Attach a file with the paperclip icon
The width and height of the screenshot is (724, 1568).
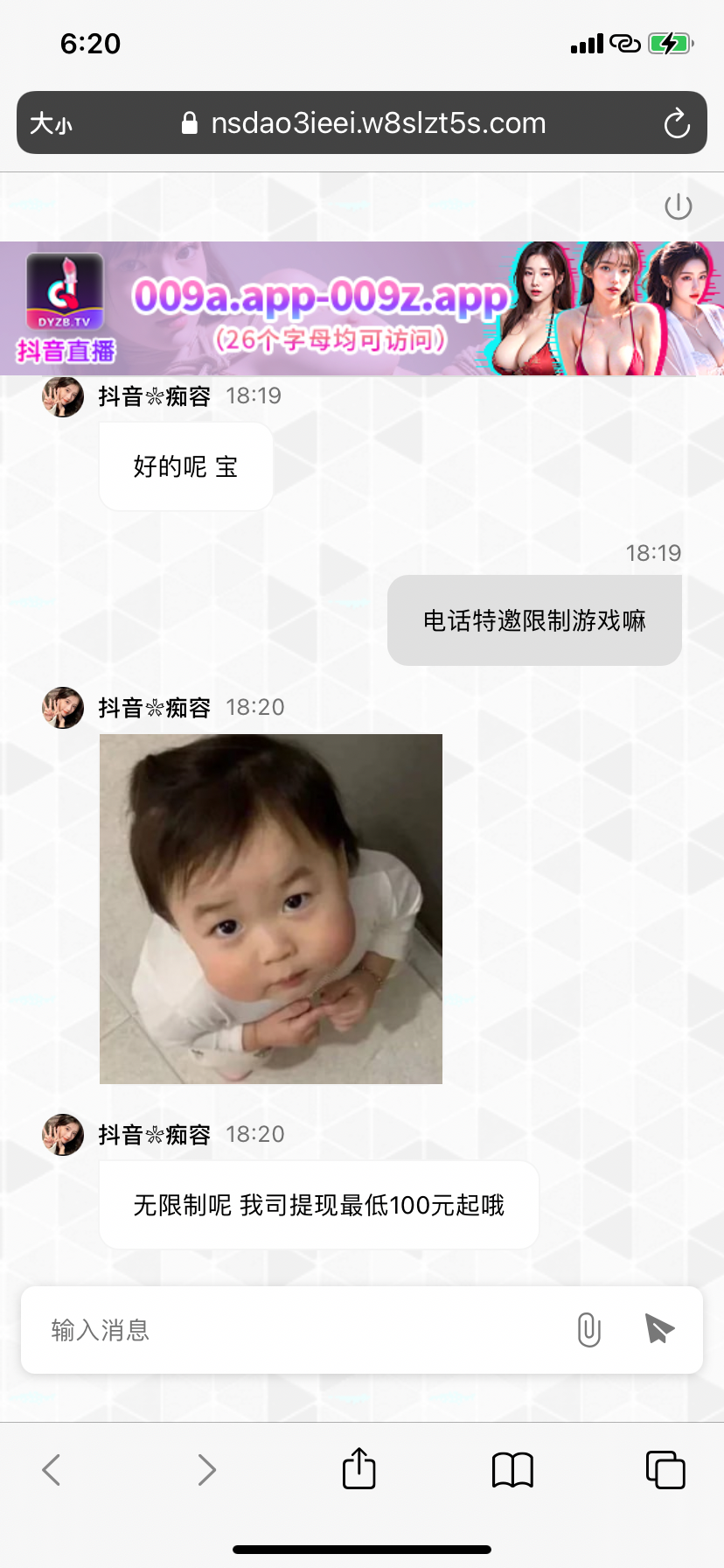click(588, 1330)
